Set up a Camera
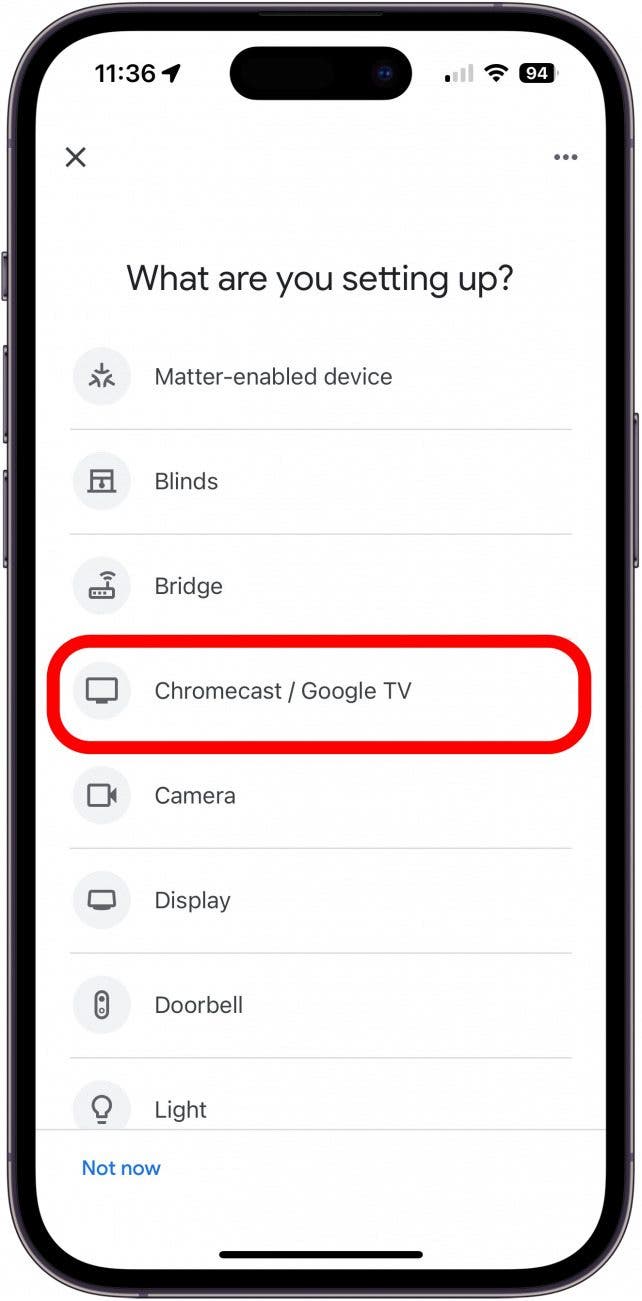The image size is (642, 1301). [195, 796]
